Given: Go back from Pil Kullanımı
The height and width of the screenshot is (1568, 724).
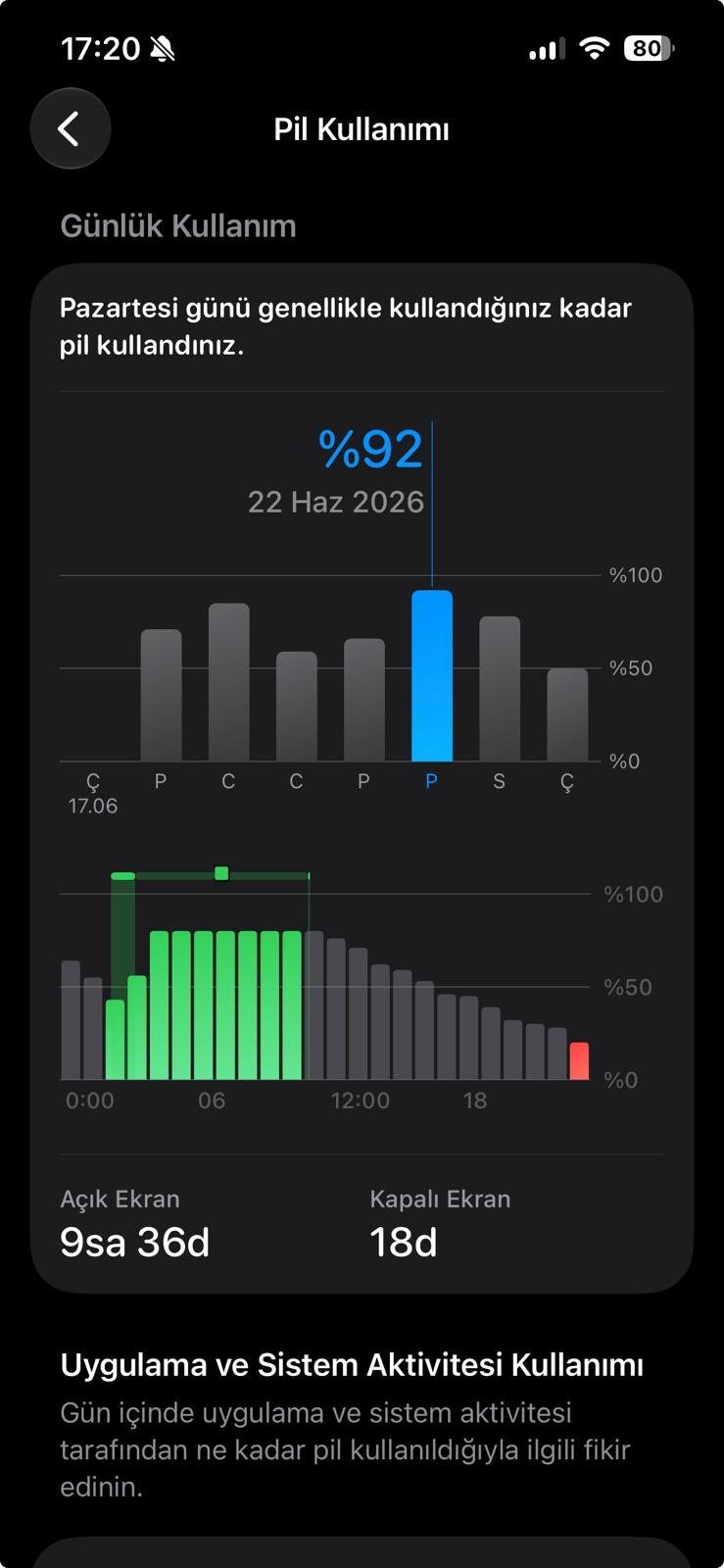Looking at the screenshot, I should pos(70,128).
